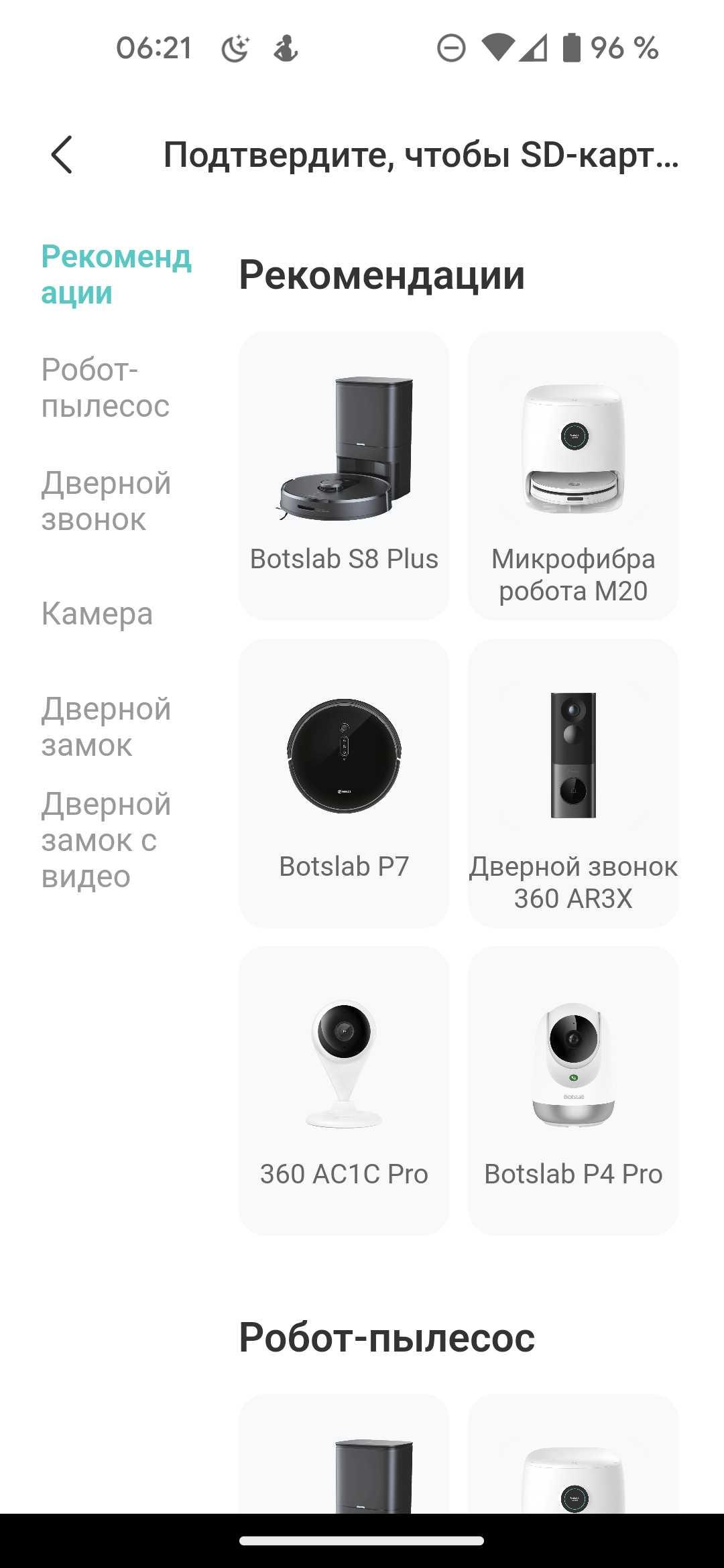Image resolution: width=724 pixels, height=1568 pixels.
Task: Switch to the Дверной замок category
Action: pyautogui.click(x=106, y=727)
